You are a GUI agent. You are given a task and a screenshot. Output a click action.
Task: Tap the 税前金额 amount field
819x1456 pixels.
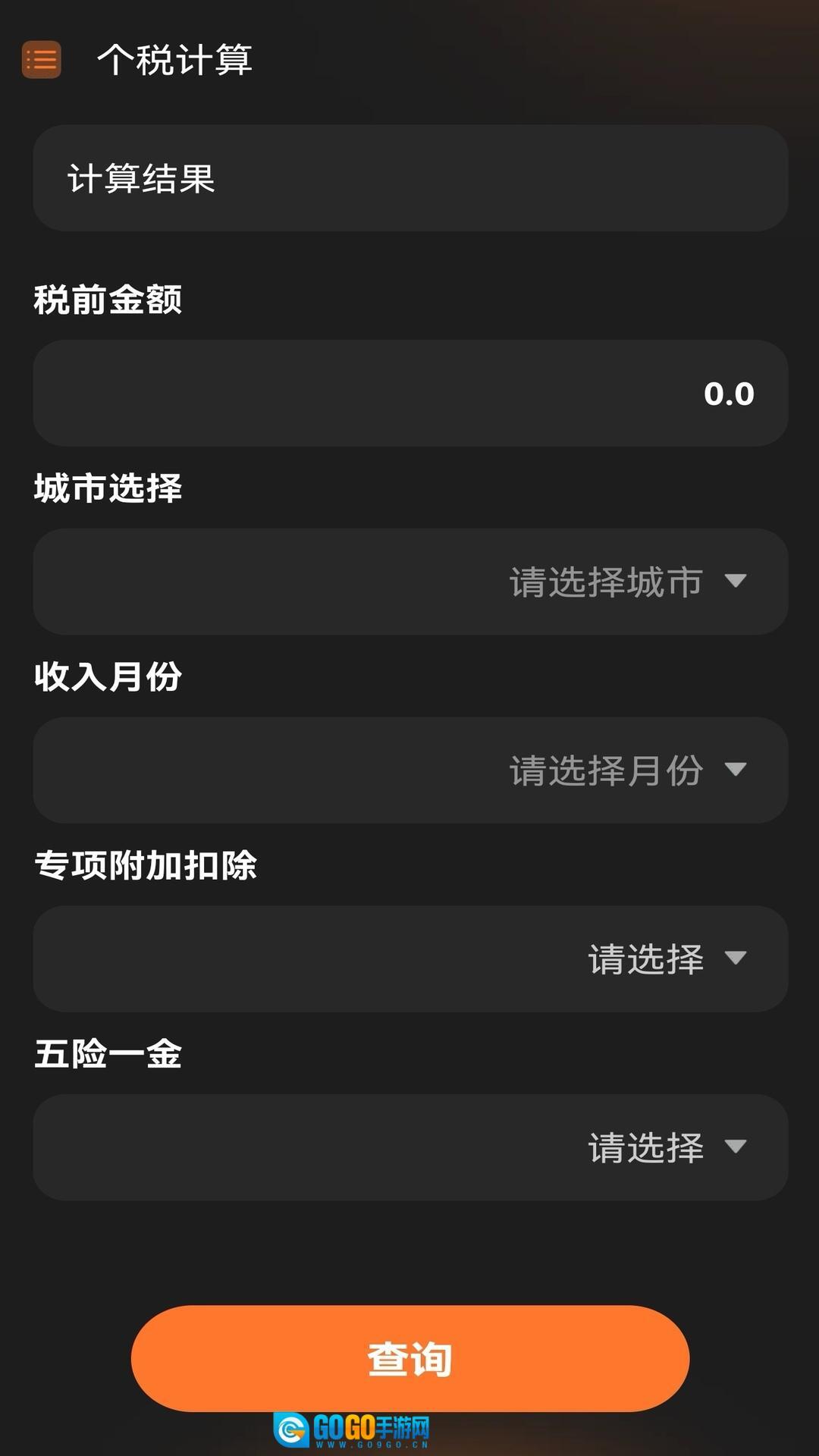point(410,393)
